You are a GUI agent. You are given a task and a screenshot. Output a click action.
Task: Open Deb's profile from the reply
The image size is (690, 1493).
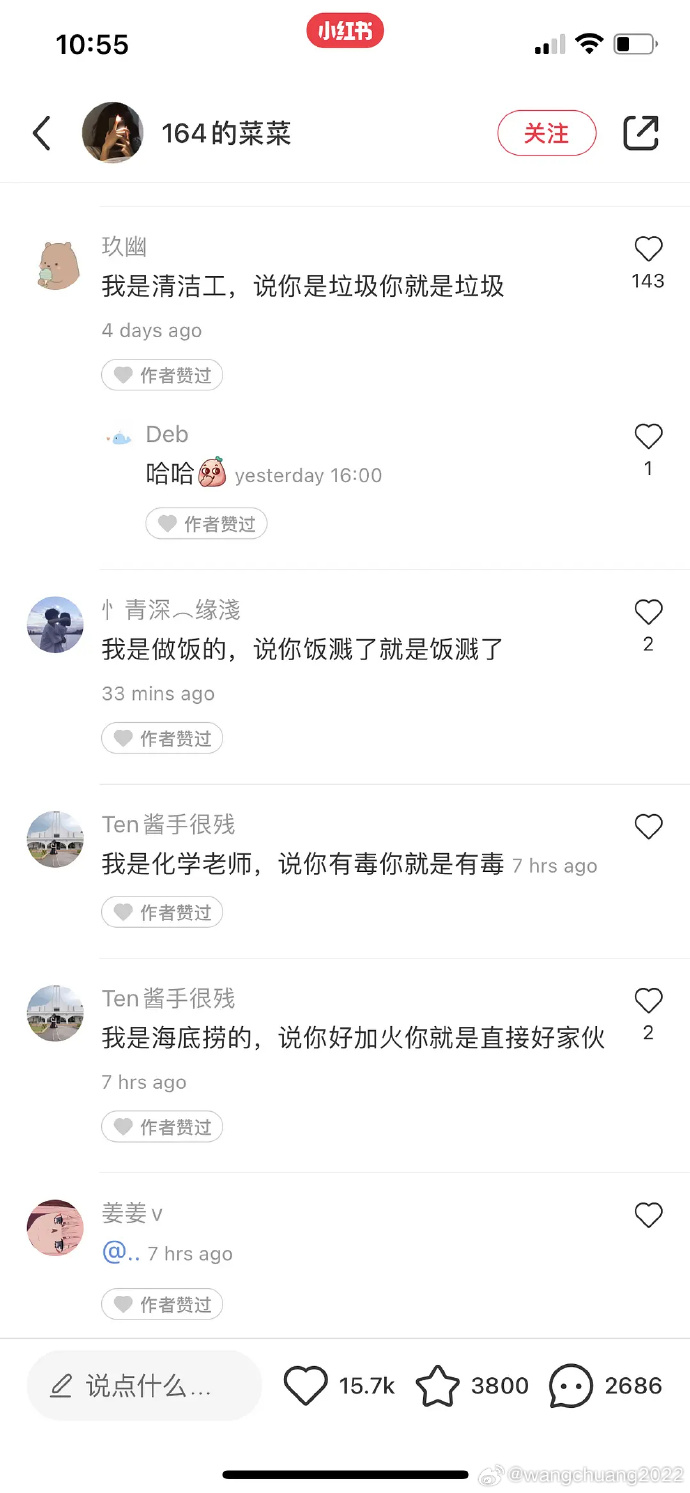click(120, 436)
